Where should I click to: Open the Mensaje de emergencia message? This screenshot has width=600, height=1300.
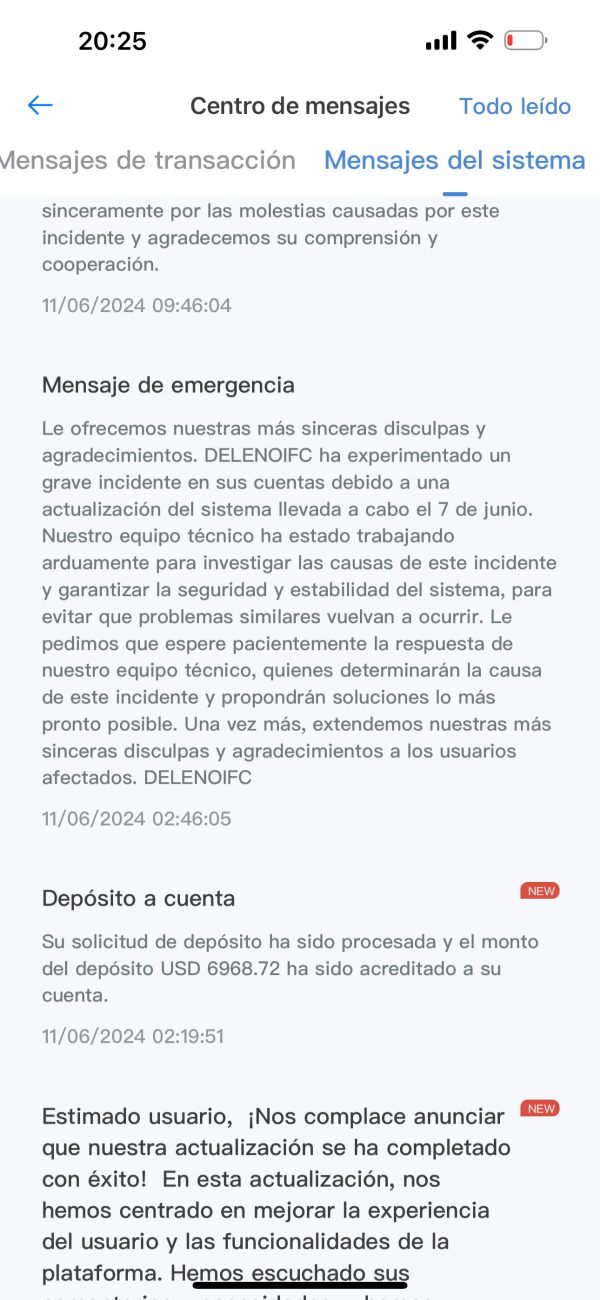(300, 602)
